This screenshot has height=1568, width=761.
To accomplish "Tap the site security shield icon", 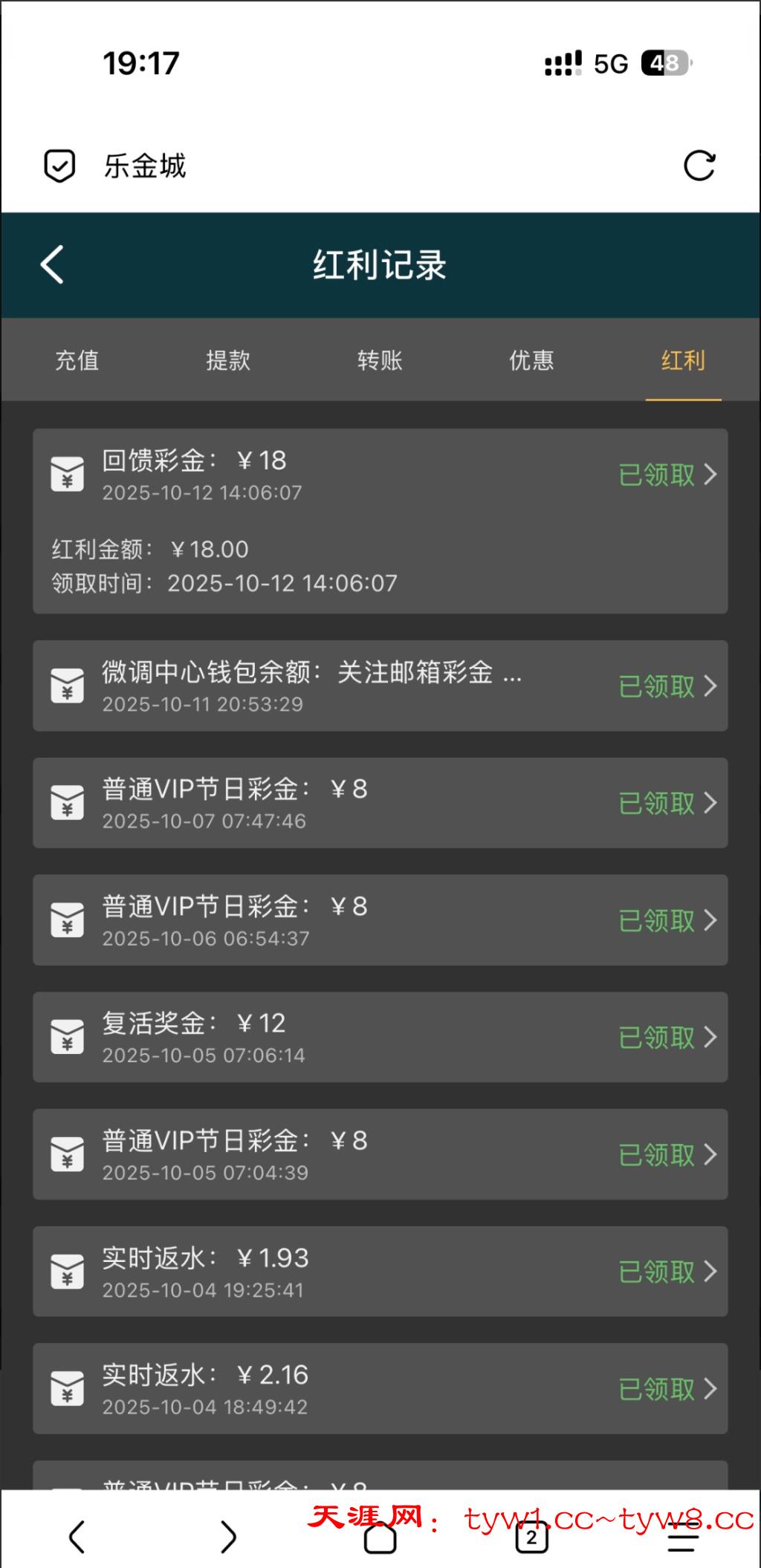I will pos(59,166).
